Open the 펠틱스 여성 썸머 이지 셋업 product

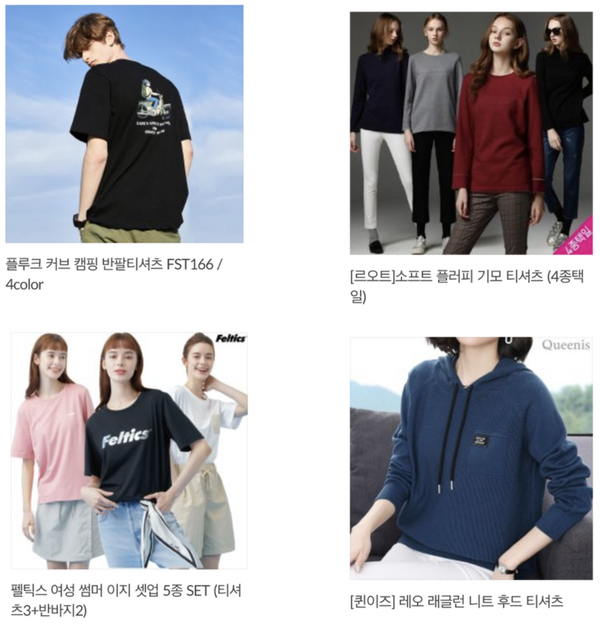click(129, 450)
